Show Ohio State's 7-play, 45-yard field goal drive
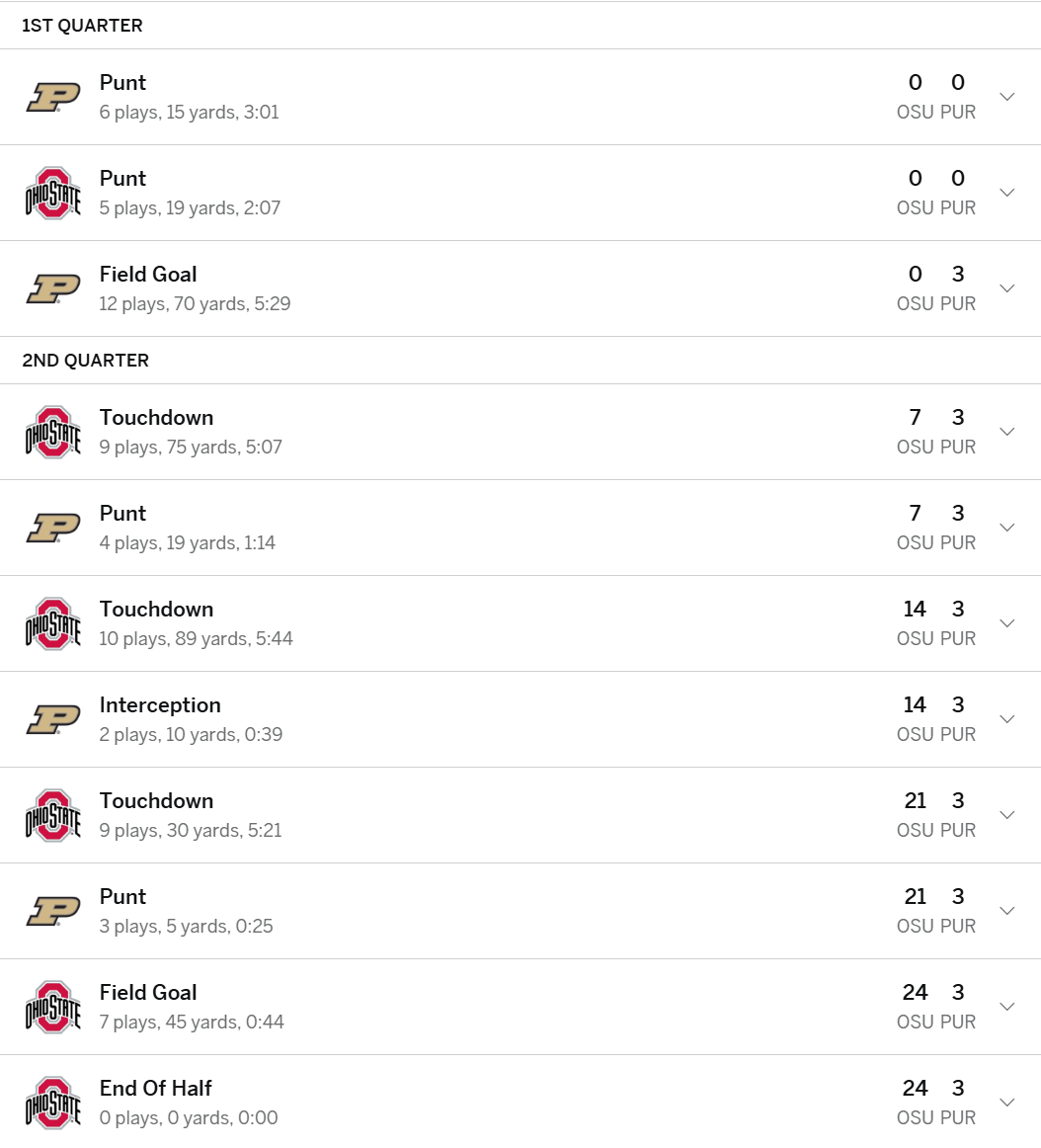 1006,1007
